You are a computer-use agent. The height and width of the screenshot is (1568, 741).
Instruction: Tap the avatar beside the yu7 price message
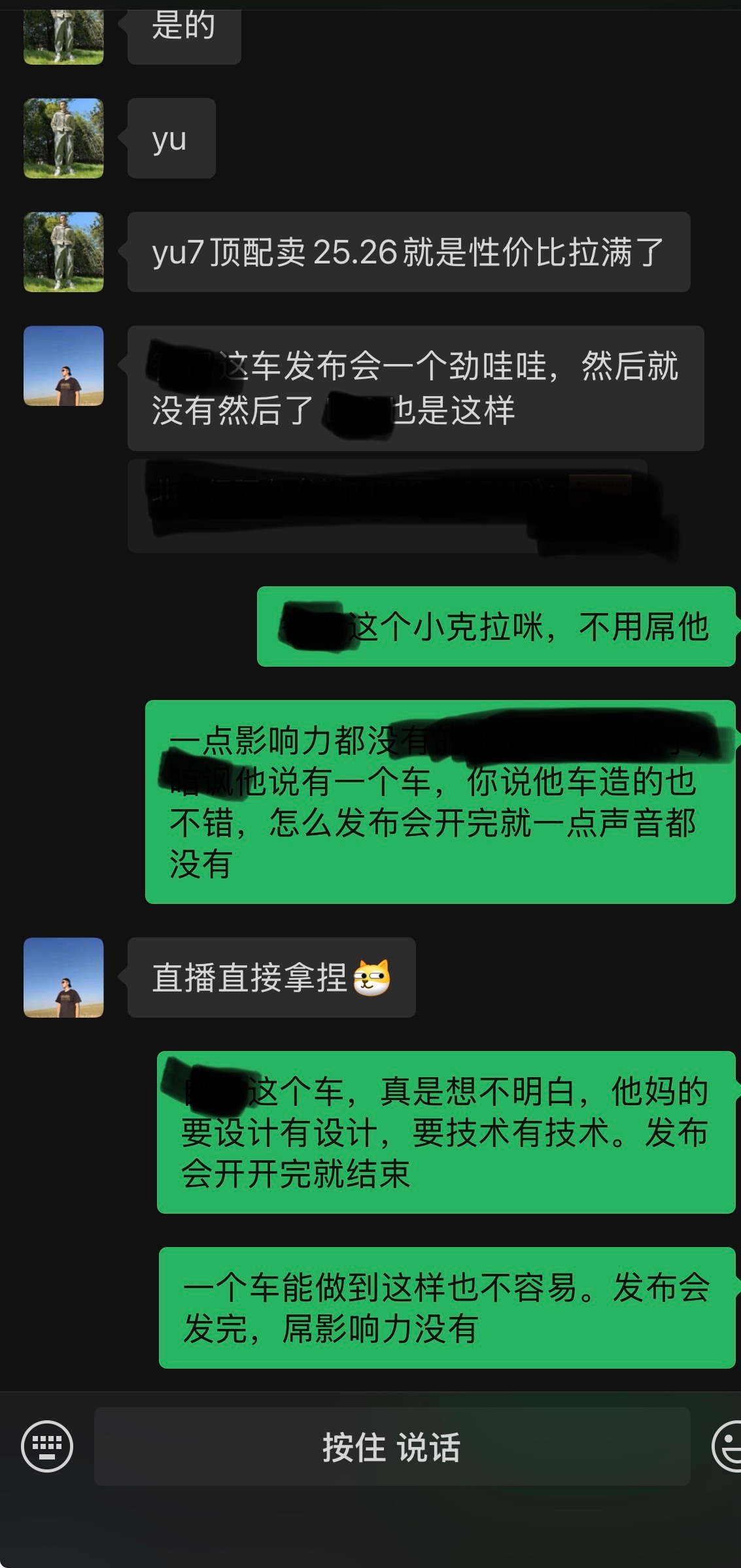point(63,253)
